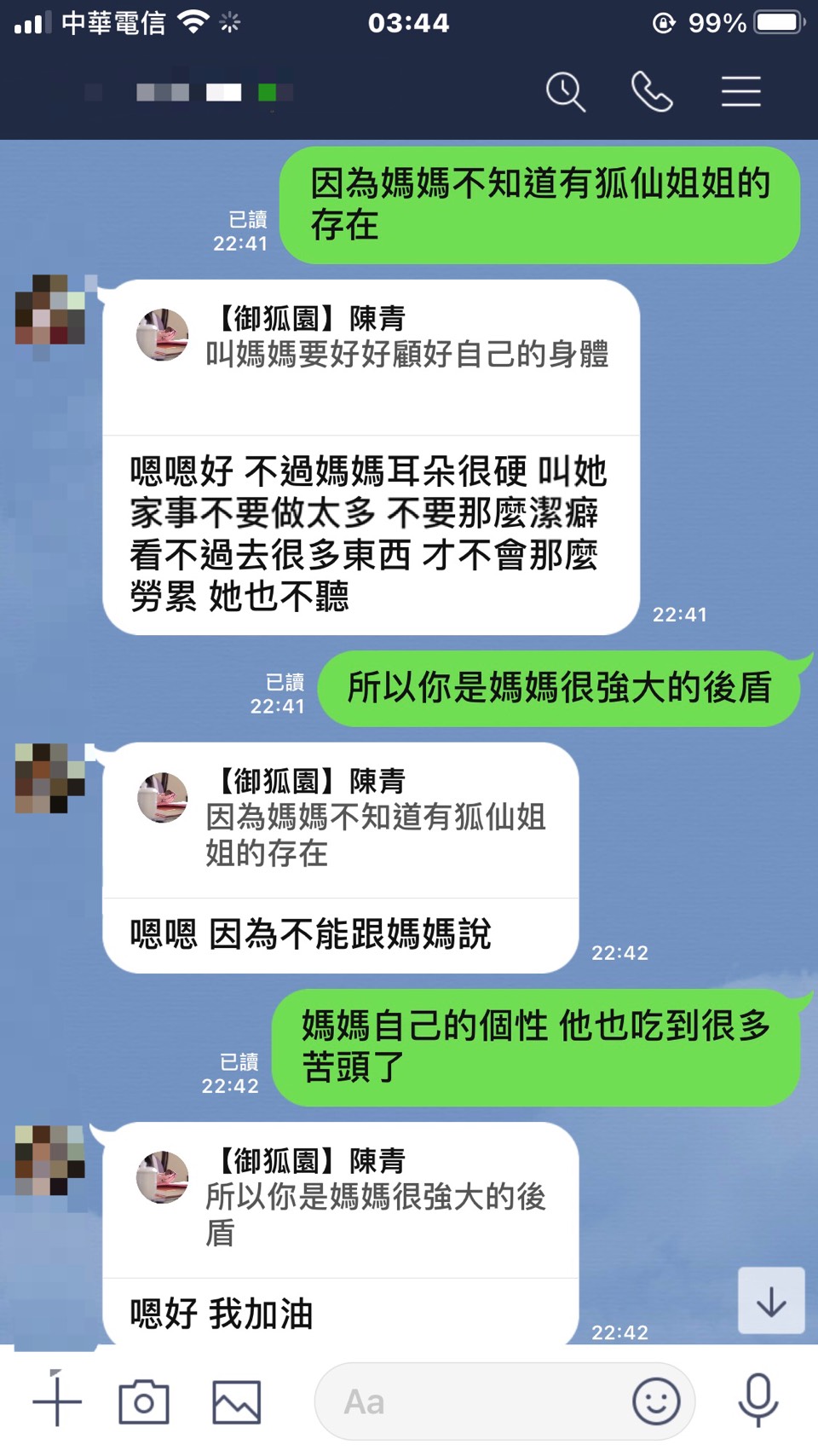The width and height of the screenshot is (818, 1456).
Task: Tap quoted reply '所以你是媽媽很強大的後盾'
Action: 341,1198
